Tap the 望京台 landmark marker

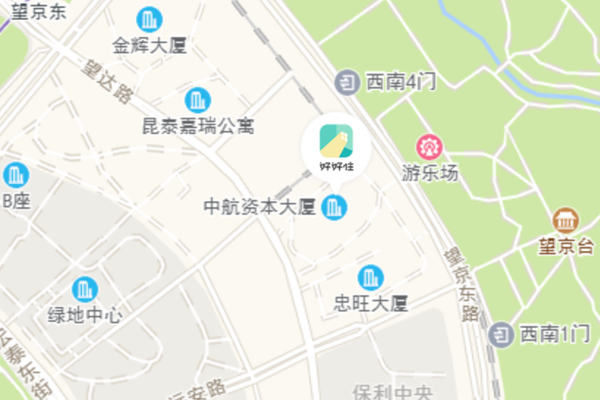[x=565, y=220]
